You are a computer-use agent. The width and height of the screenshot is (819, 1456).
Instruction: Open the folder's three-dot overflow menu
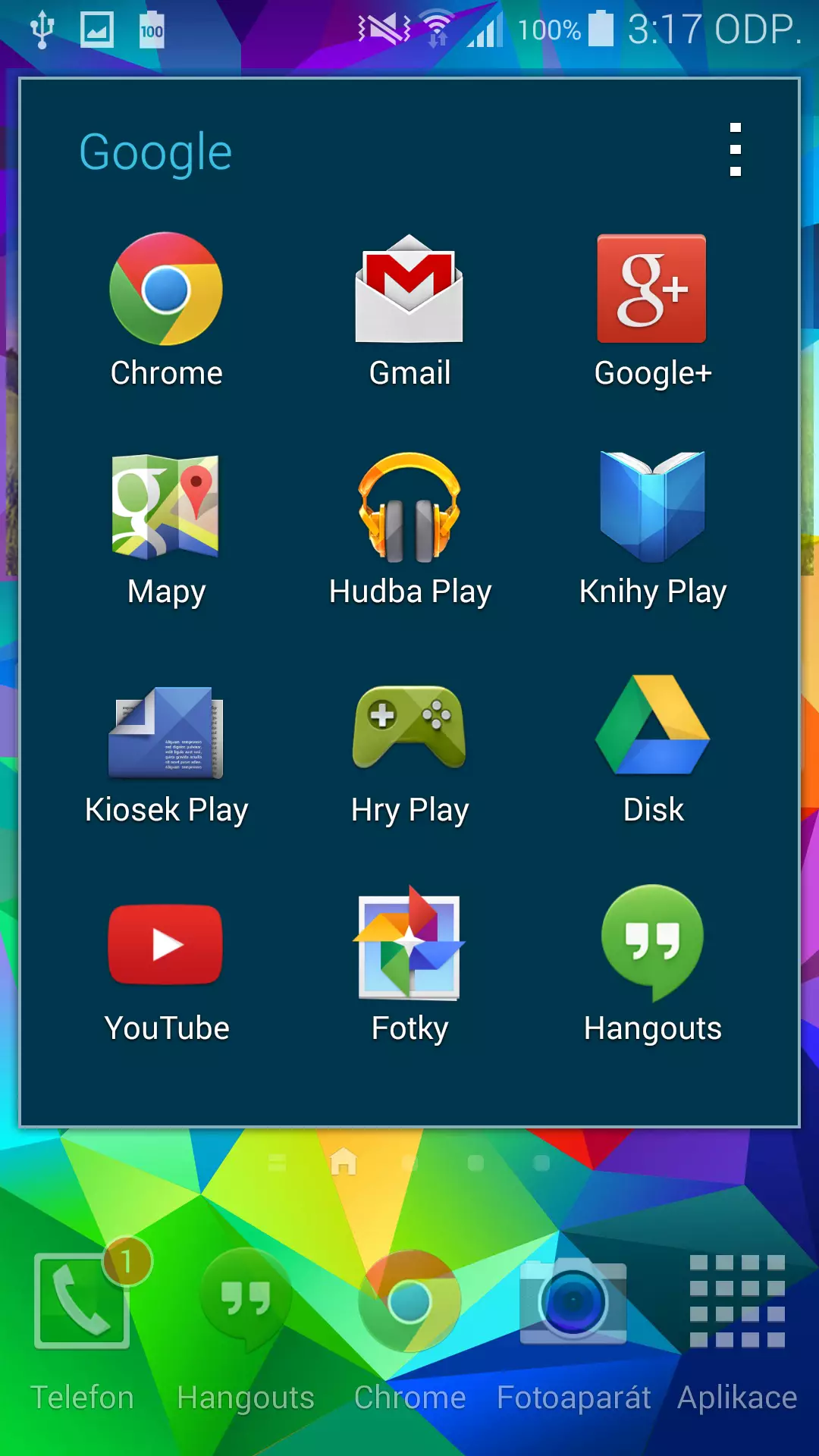tap(735, 149)
